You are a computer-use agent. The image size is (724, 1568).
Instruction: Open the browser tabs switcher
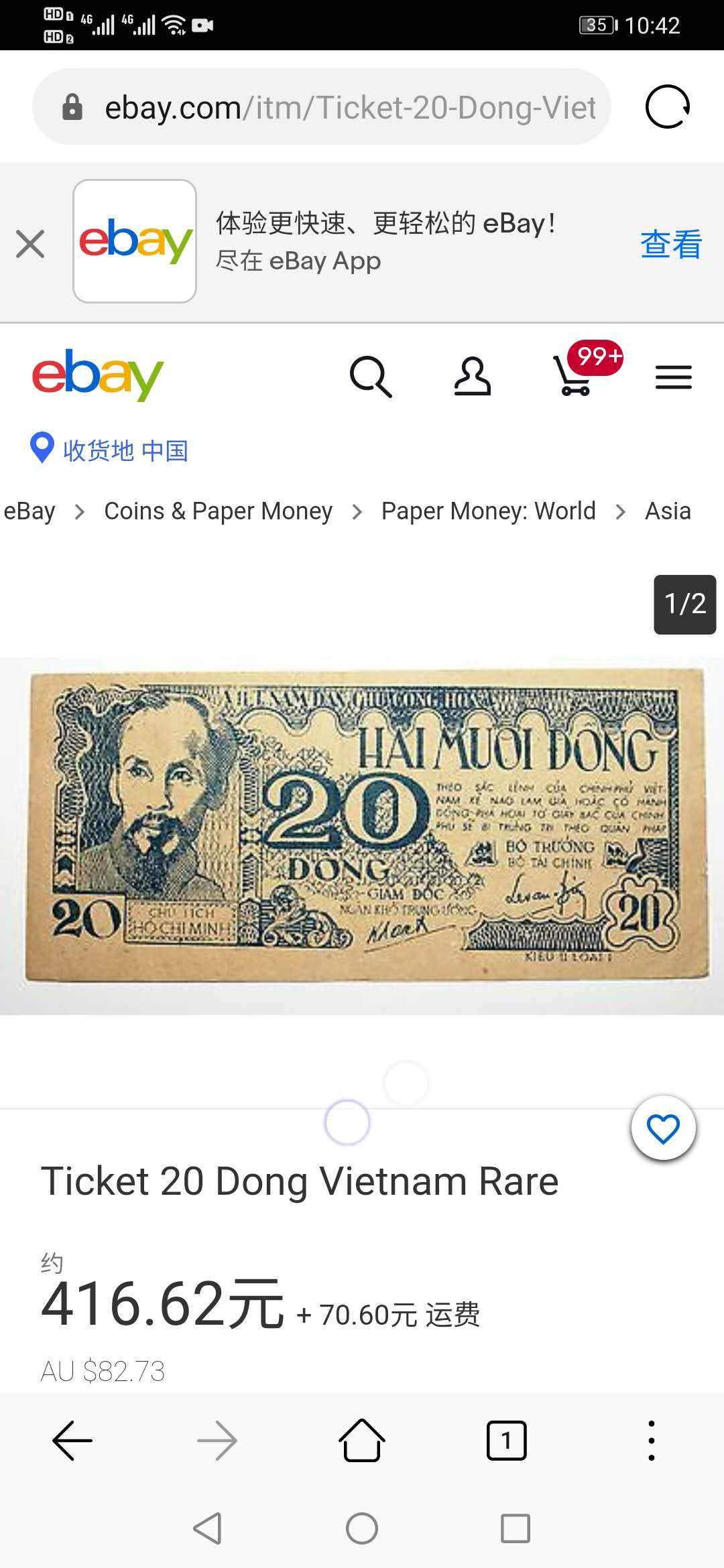coord(506,1441)
